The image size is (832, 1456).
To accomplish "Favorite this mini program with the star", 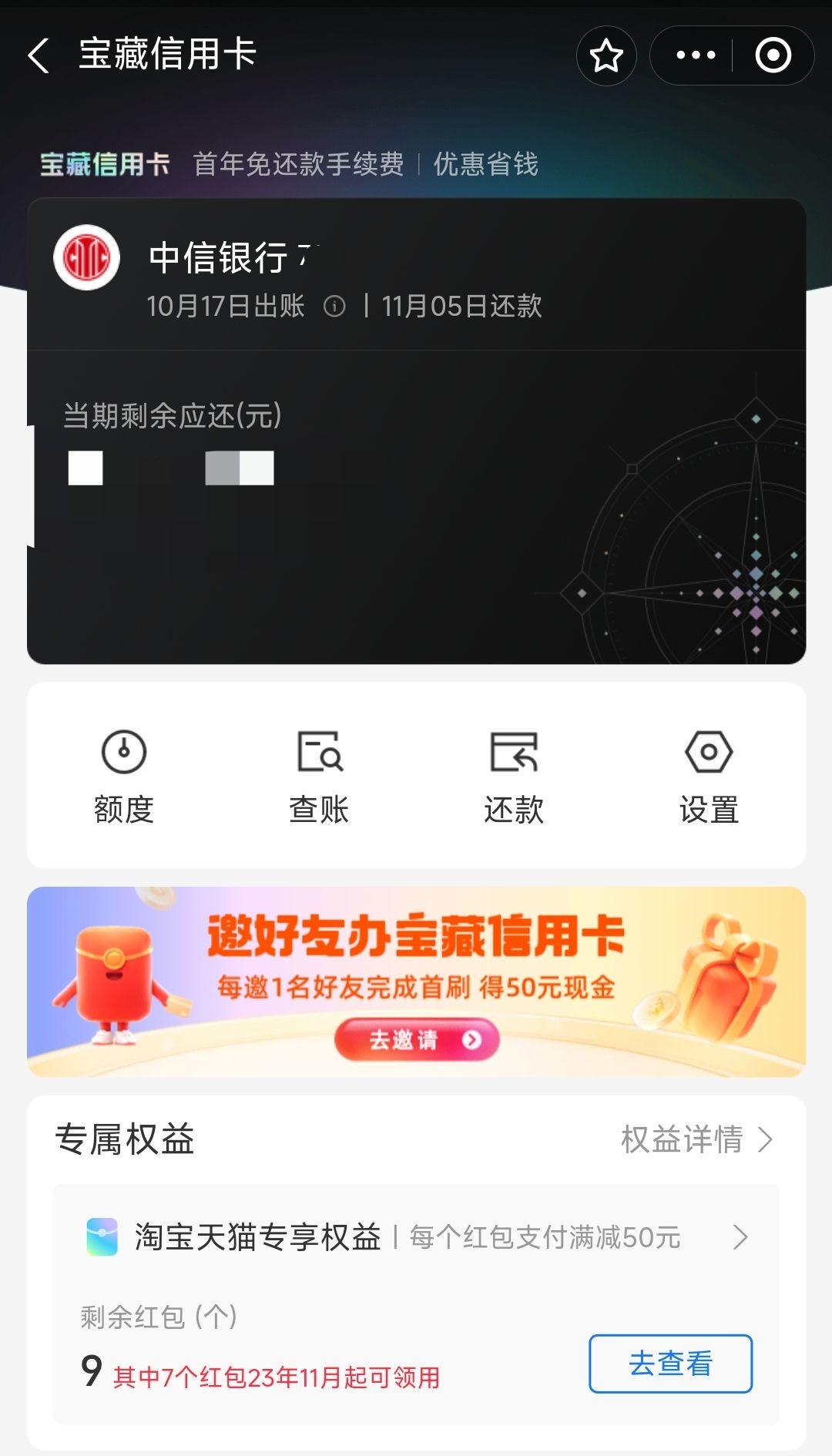I will pyautogui.click(x=606, y=55).
